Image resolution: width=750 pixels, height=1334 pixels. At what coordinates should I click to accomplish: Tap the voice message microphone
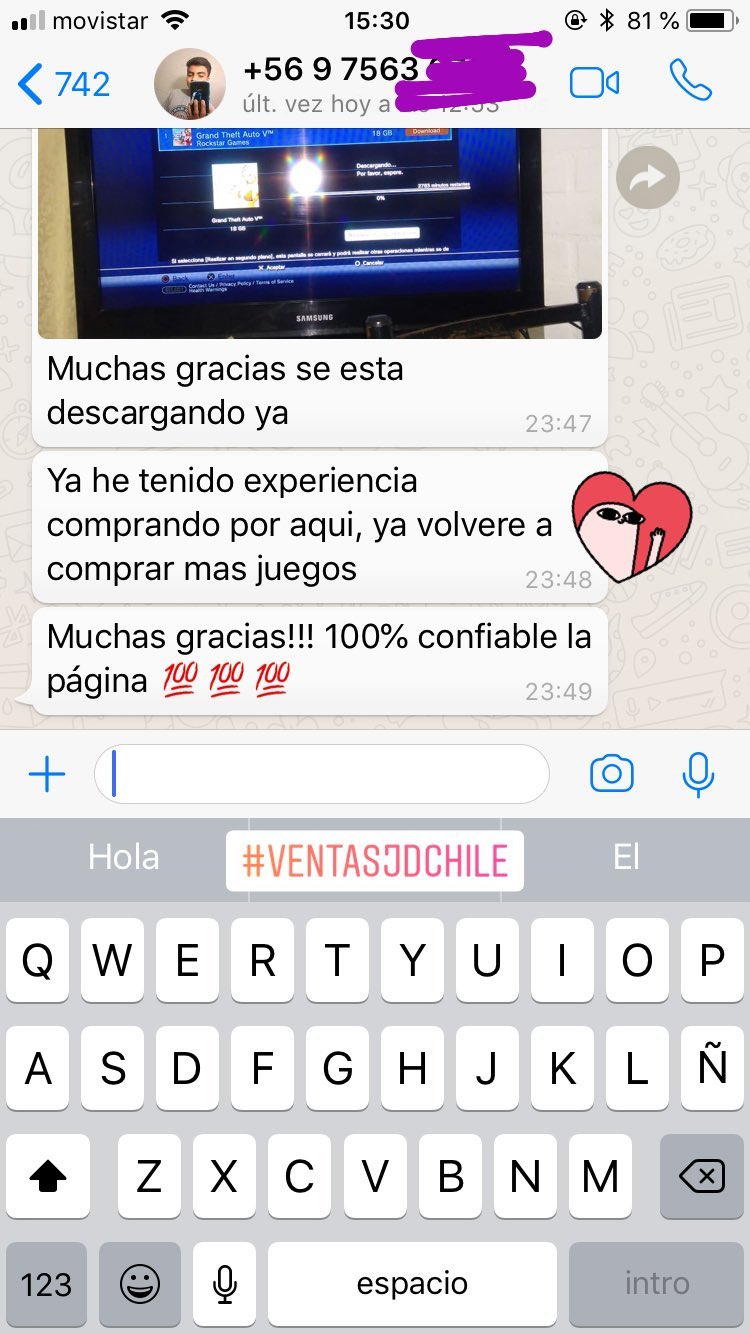click(x=698, y=774)
